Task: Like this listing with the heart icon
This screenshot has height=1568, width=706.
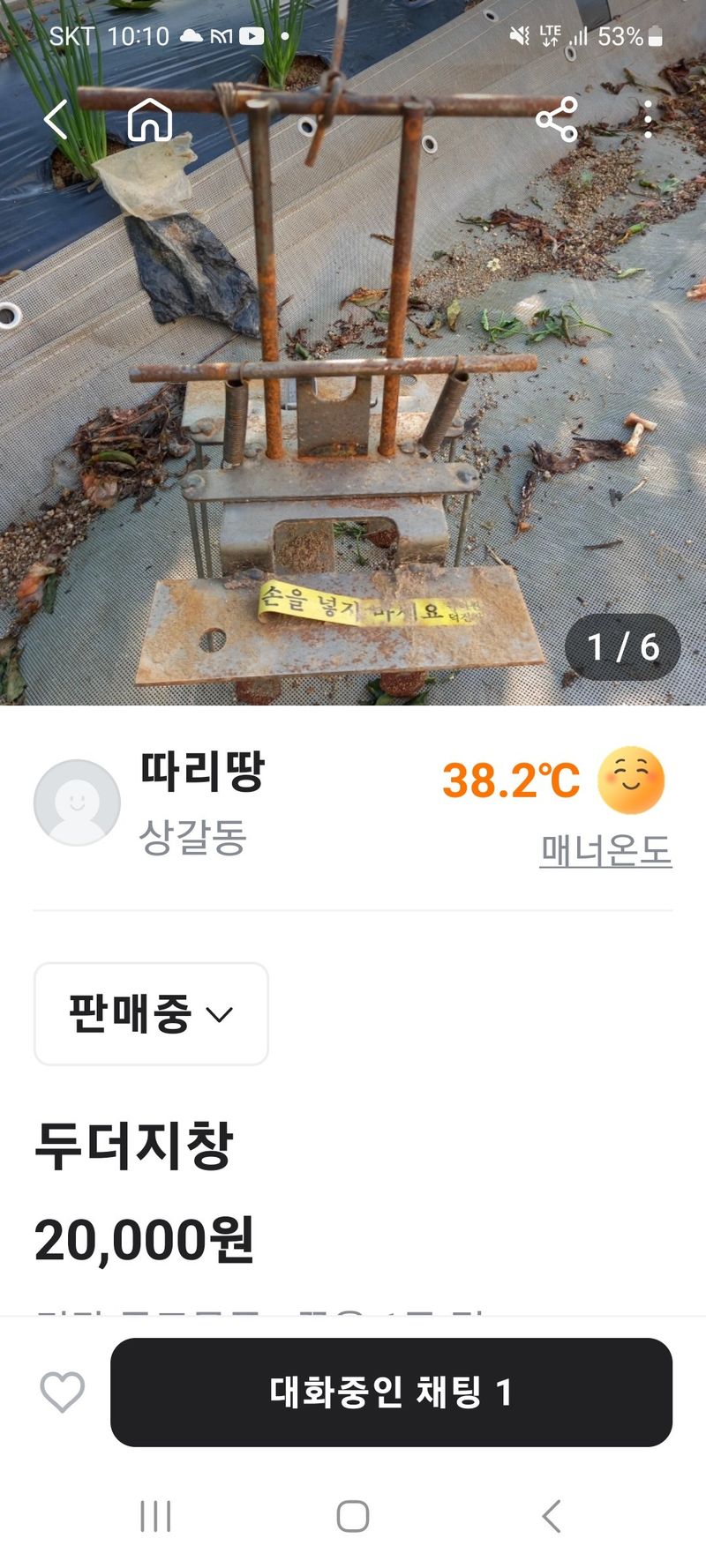Action: (63, 1393)
